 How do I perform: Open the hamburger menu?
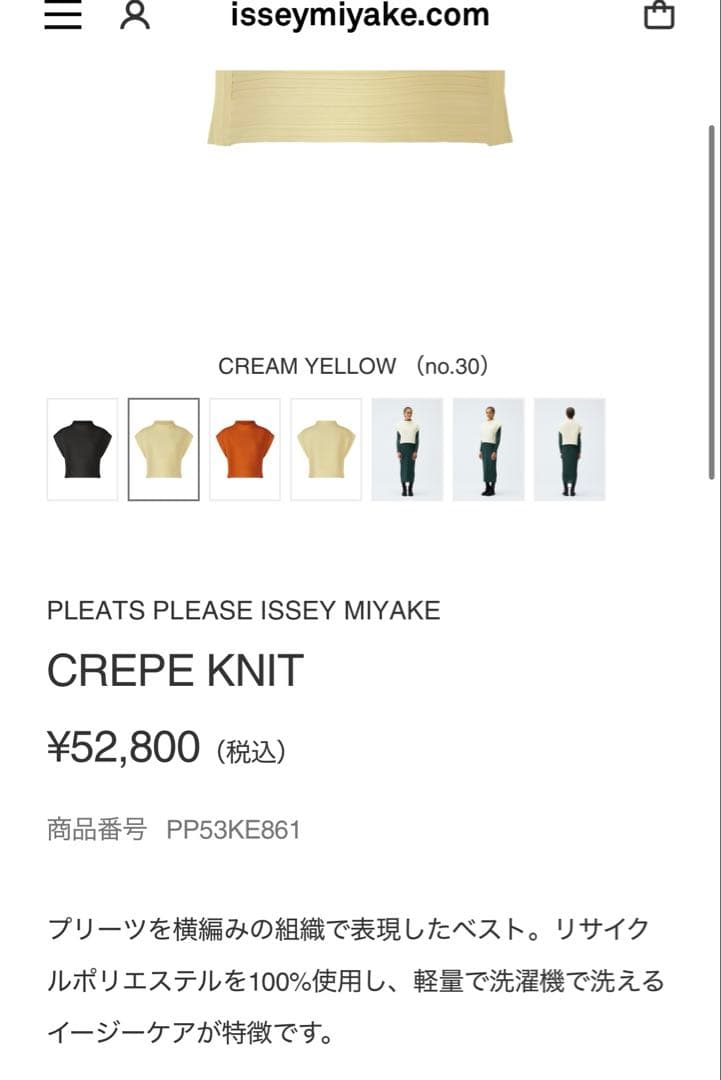(x=63, y=16)
